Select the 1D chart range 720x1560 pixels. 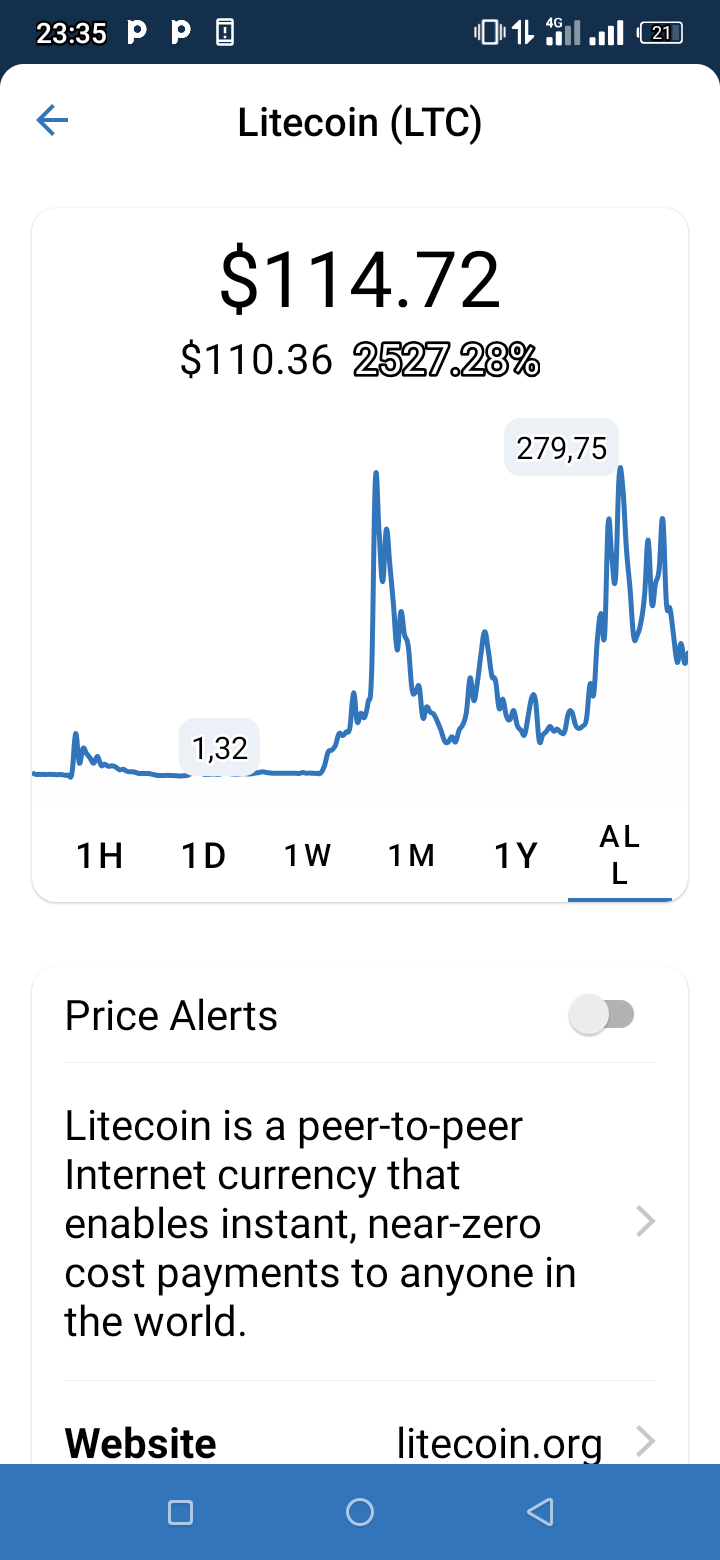204,856
